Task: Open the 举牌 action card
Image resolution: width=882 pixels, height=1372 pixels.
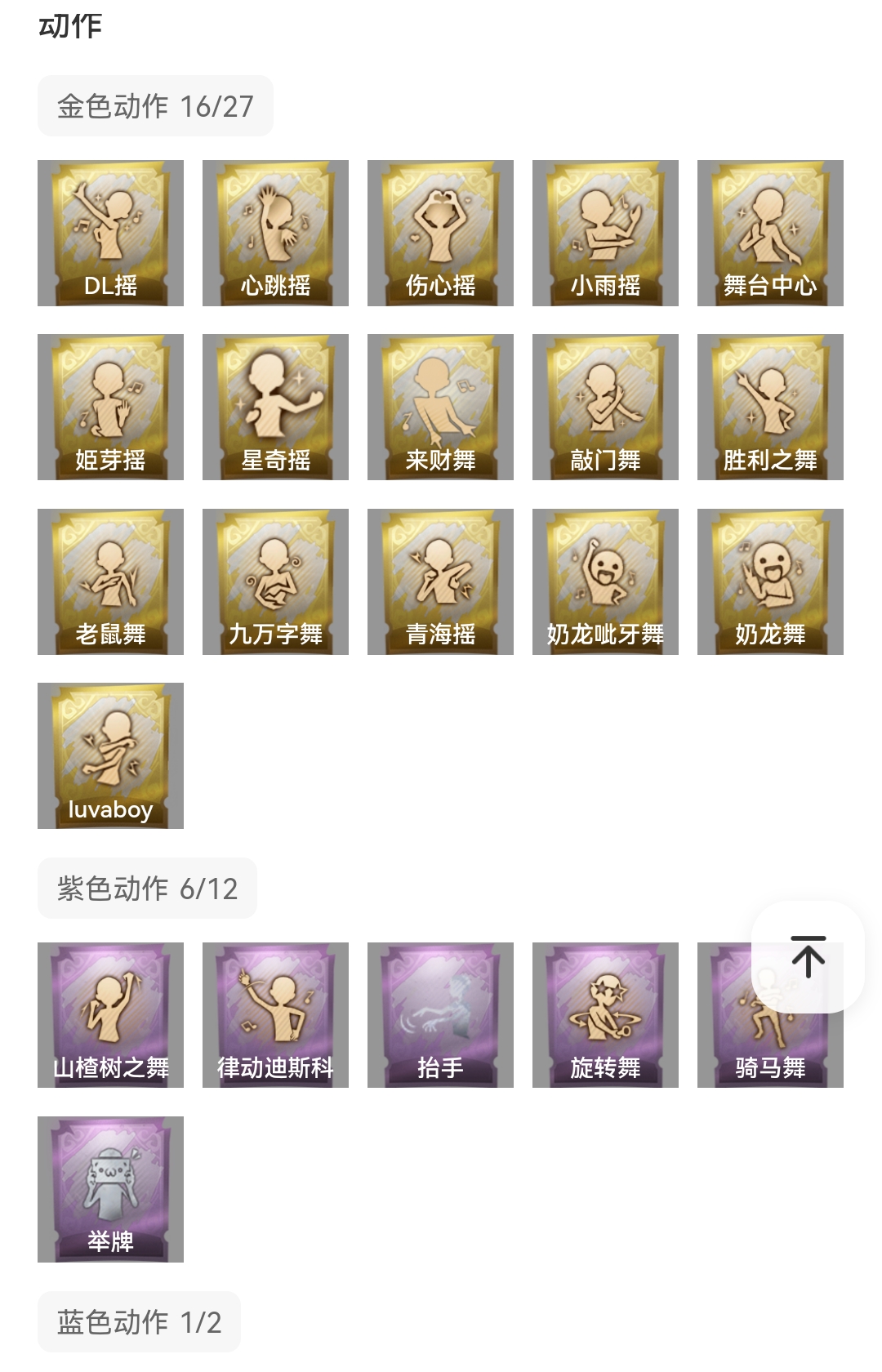Action: click(x=110, y=1189)
